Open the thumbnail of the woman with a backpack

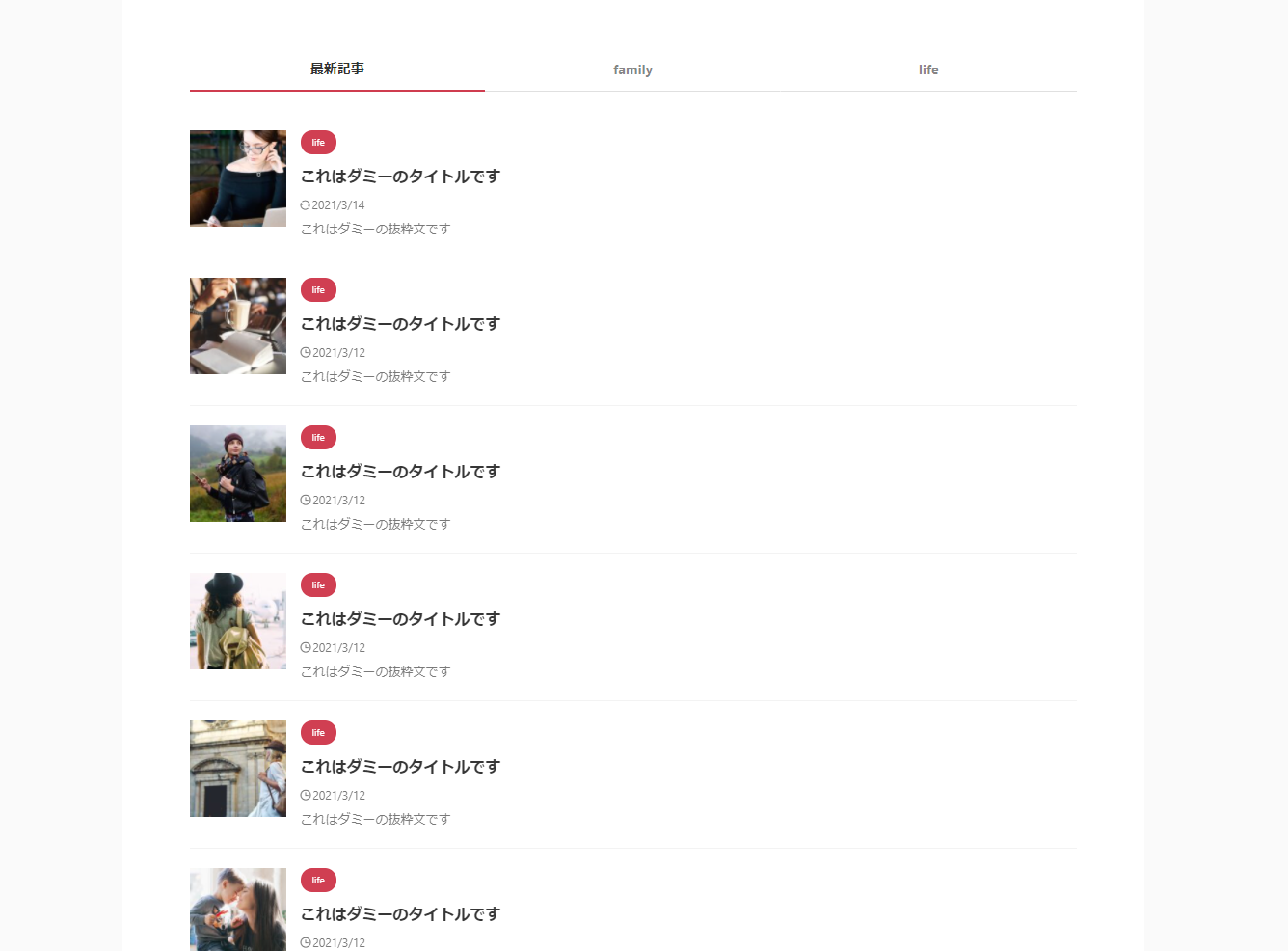click(x=238, y=621)
